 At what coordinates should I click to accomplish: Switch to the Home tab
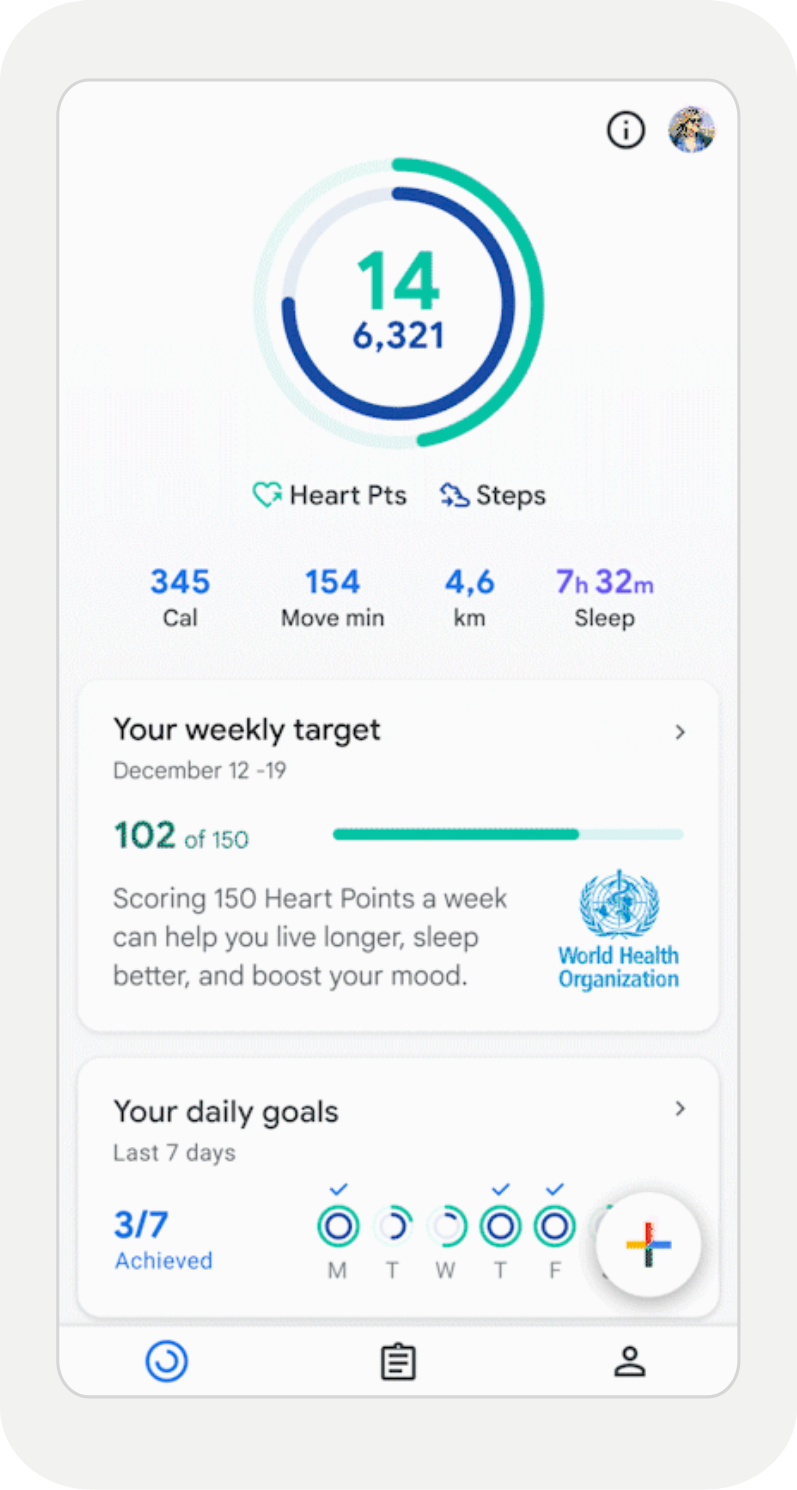tap(166, 1361)
